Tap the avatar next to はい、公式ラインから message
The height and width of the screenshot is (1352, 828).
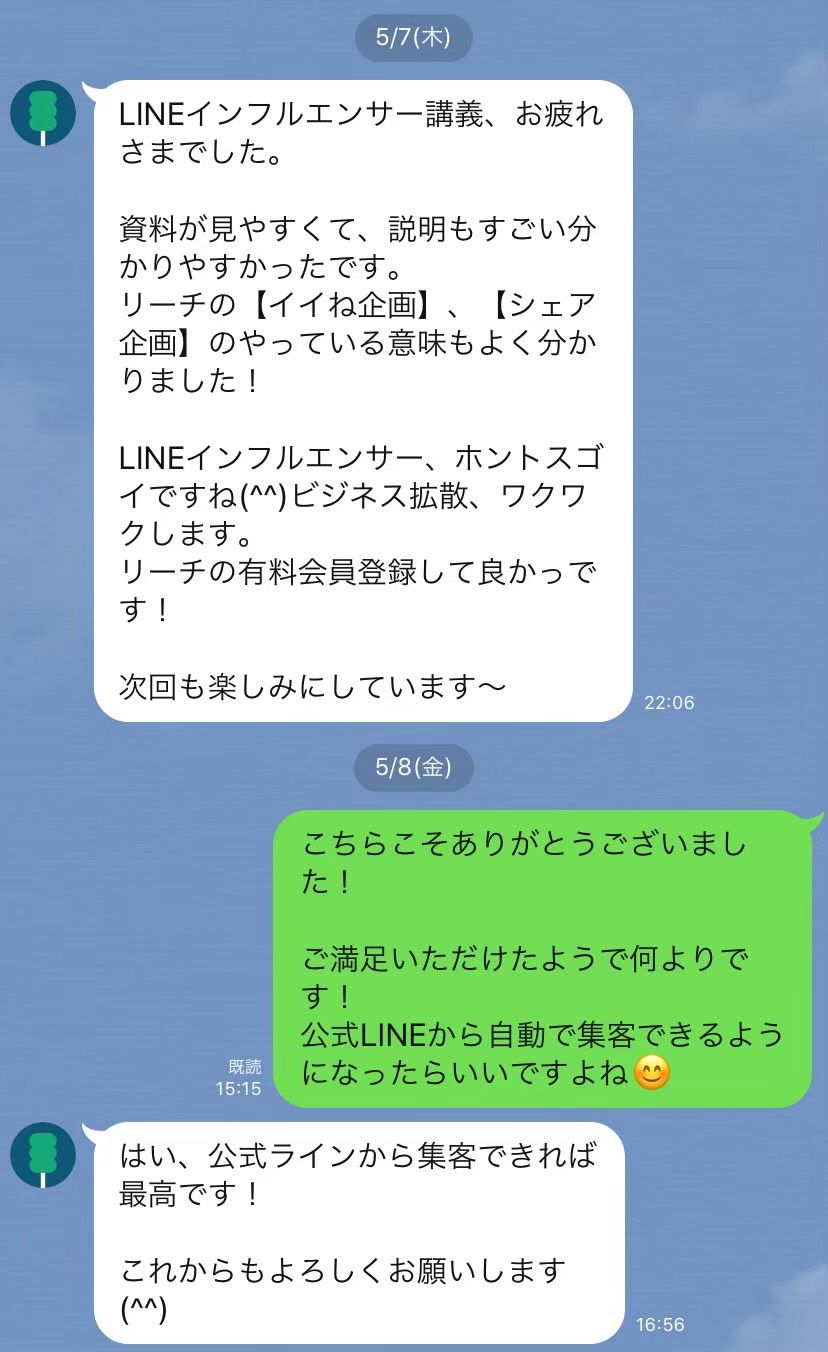[43, 1155]
